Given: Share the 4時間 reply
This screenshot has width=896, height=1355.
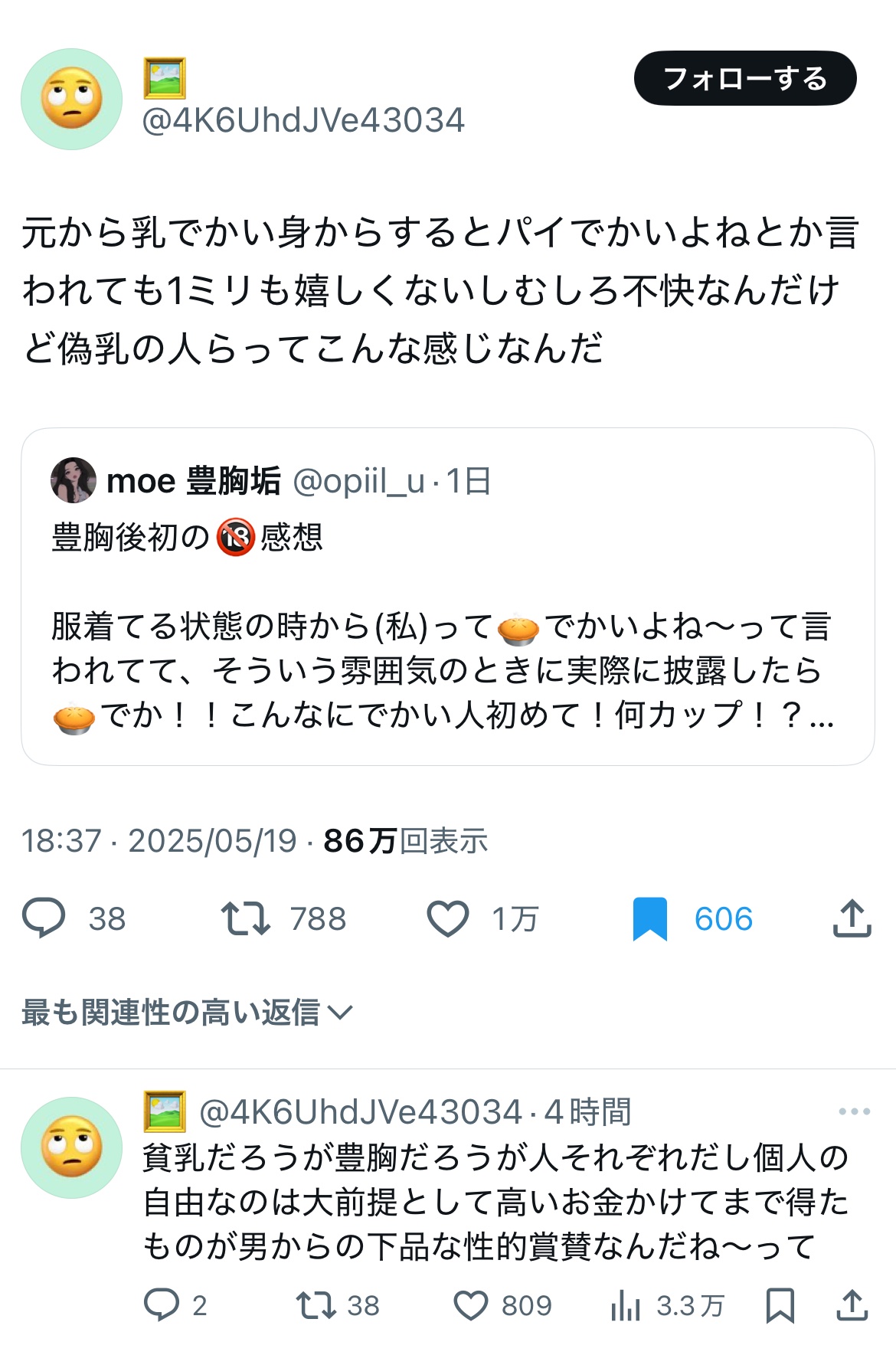Looking at the screenshot, I should 852,1305.
